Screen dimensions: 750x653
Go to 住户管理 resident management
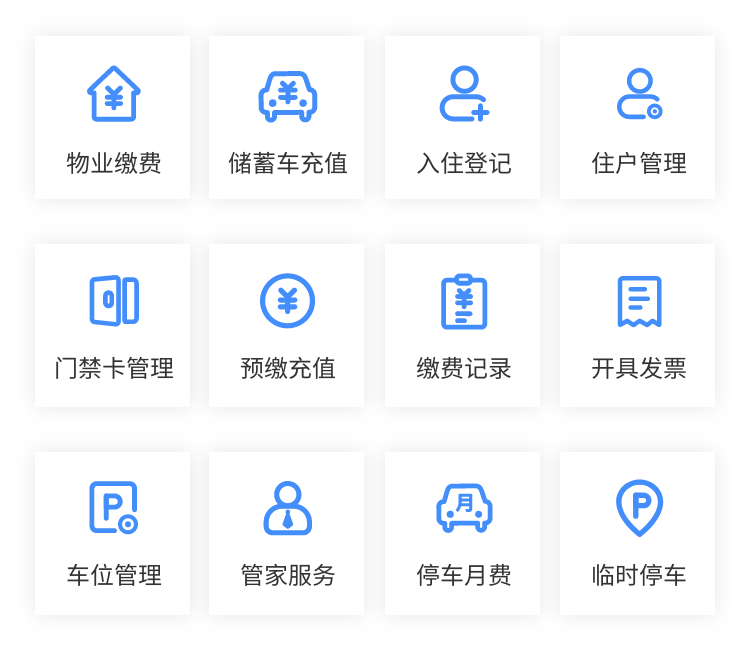pyautogui.click(x=637, y=118)
